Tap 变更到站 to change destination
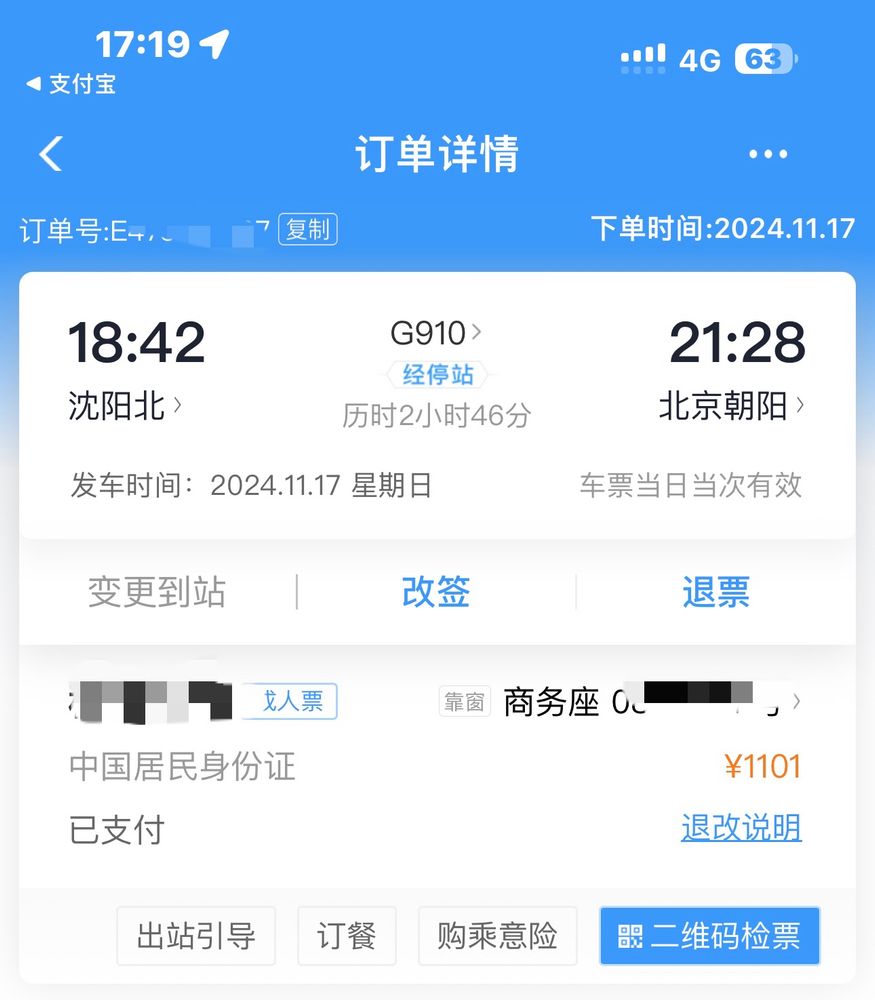 (157, 592)
